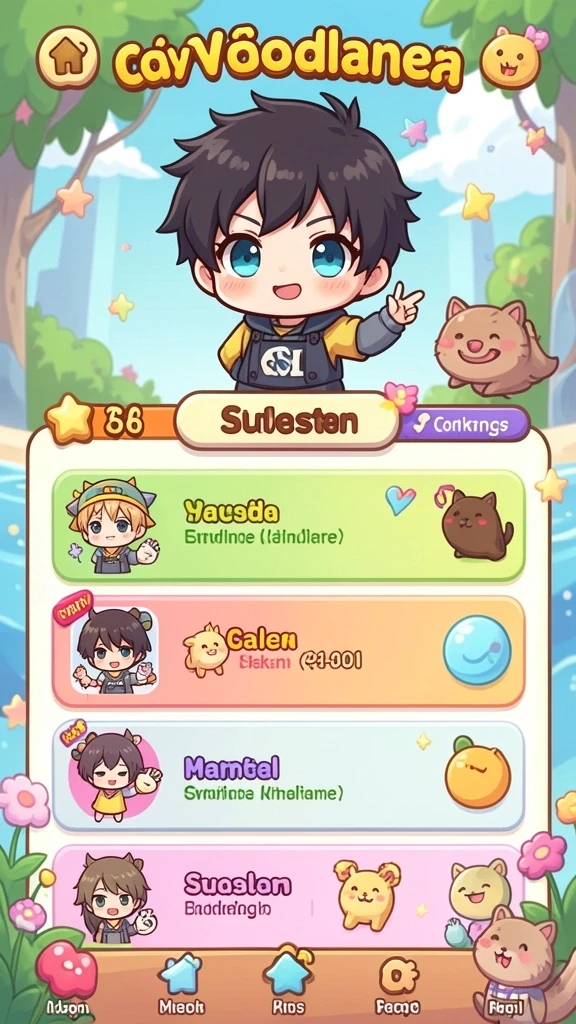Switch to the Rios tab
This screenshot has width=576, height=1024.
click(x=288, y=983)
